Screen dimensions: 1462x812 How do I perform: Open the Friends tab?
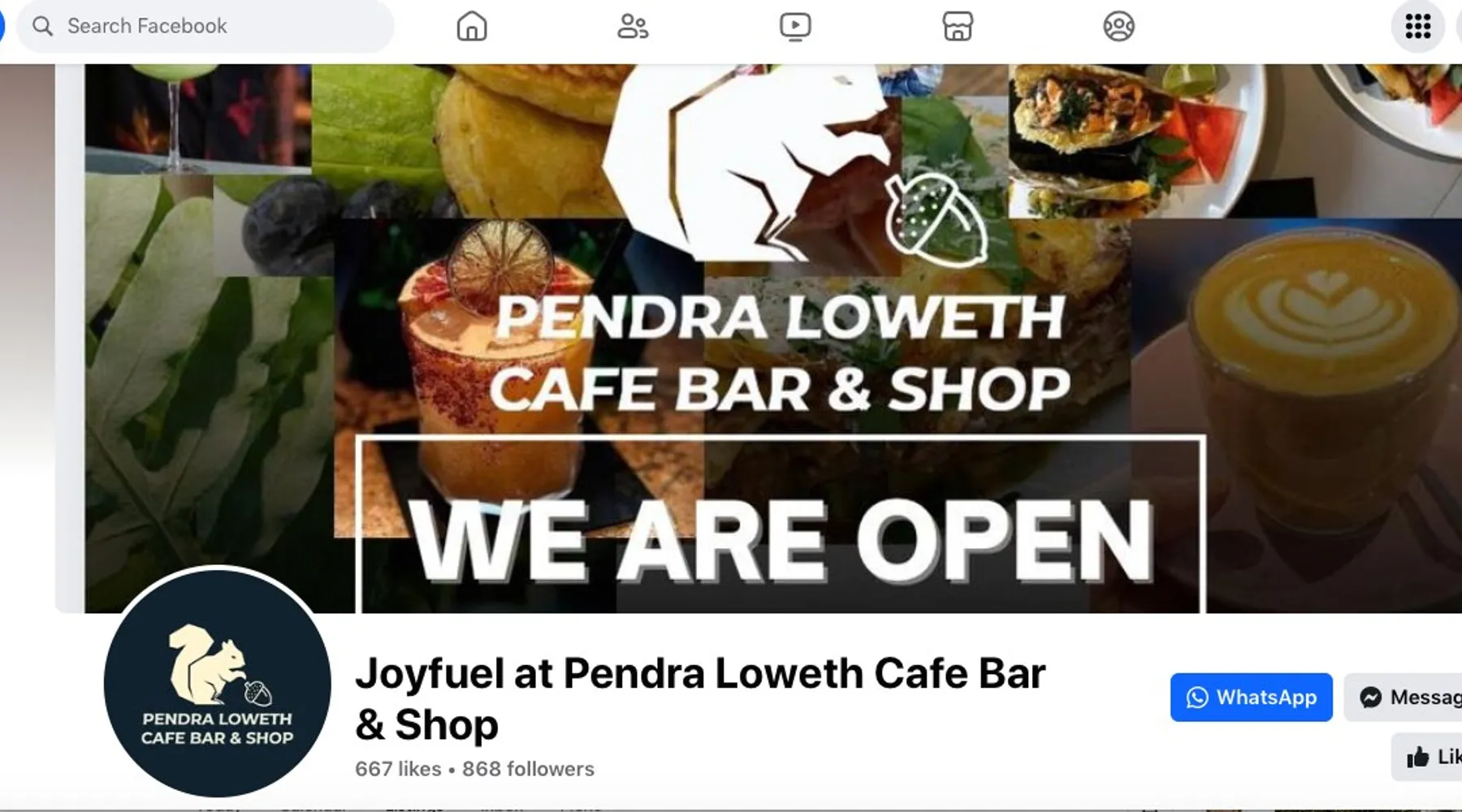coord(633,26)
